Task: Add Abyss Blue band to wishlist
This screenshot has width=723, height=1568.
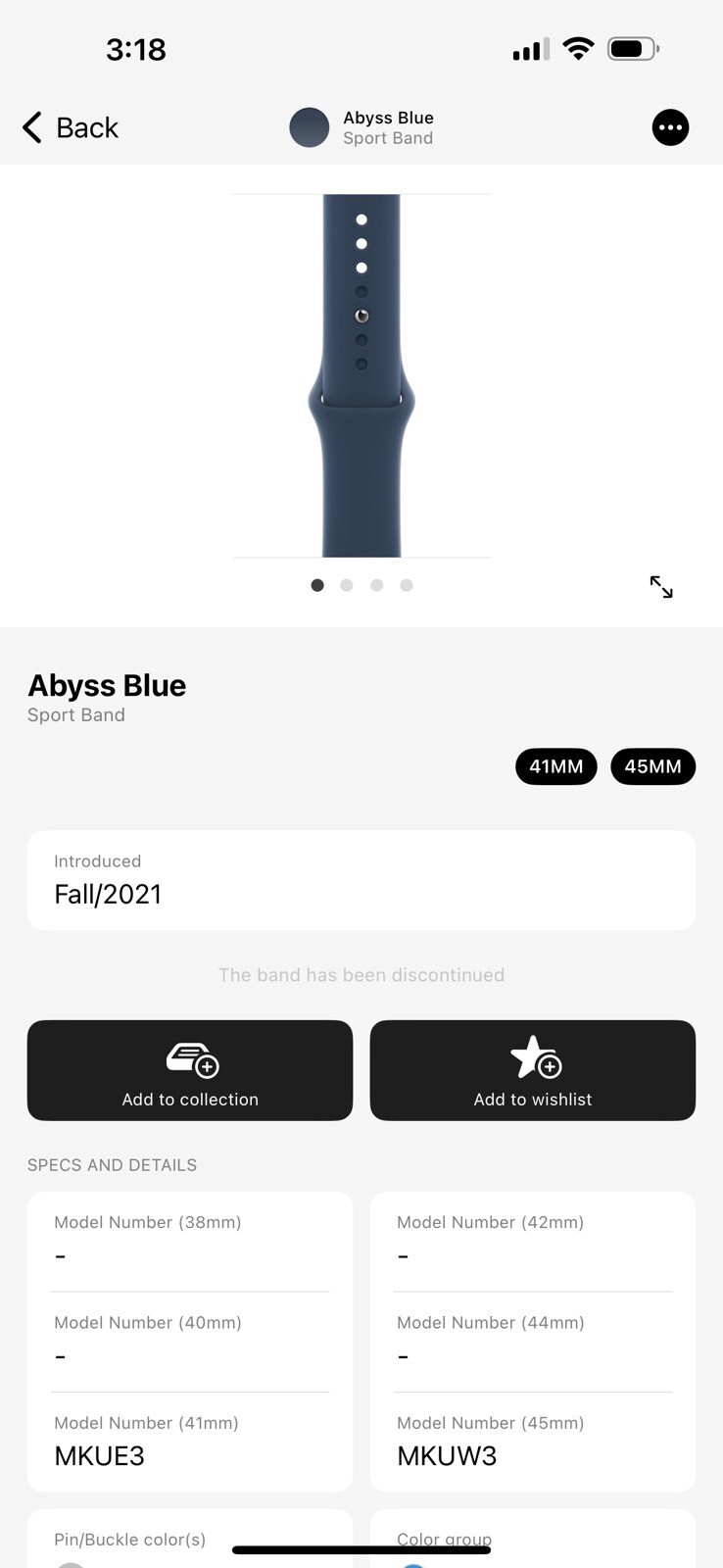Action: click(533, 1070)
